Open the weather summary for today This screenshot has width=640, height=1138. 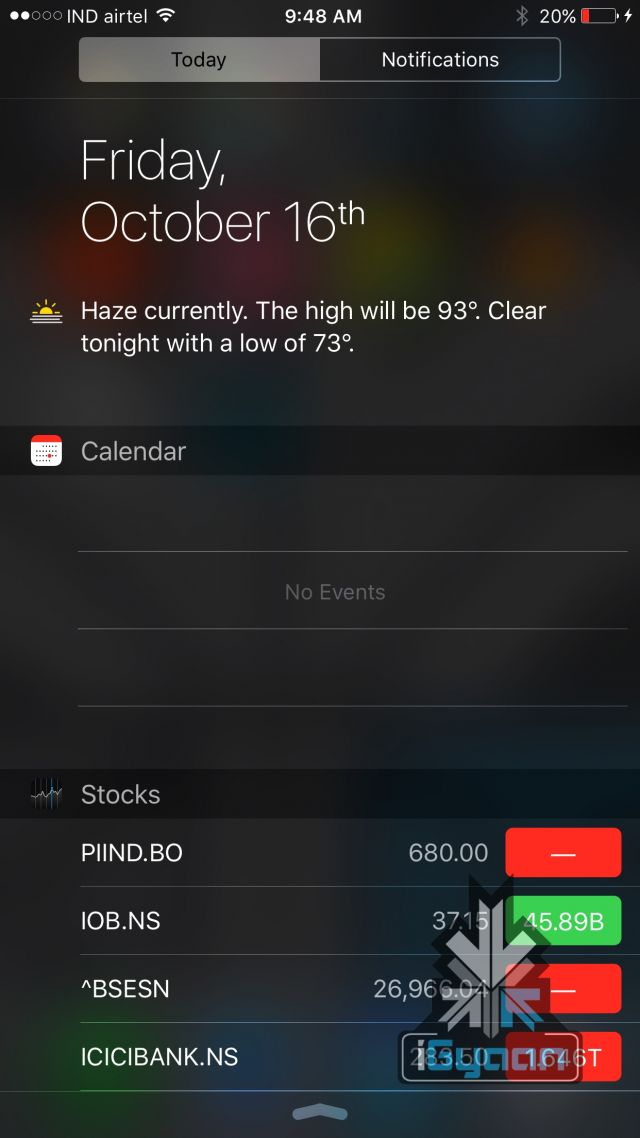(314, 327)
